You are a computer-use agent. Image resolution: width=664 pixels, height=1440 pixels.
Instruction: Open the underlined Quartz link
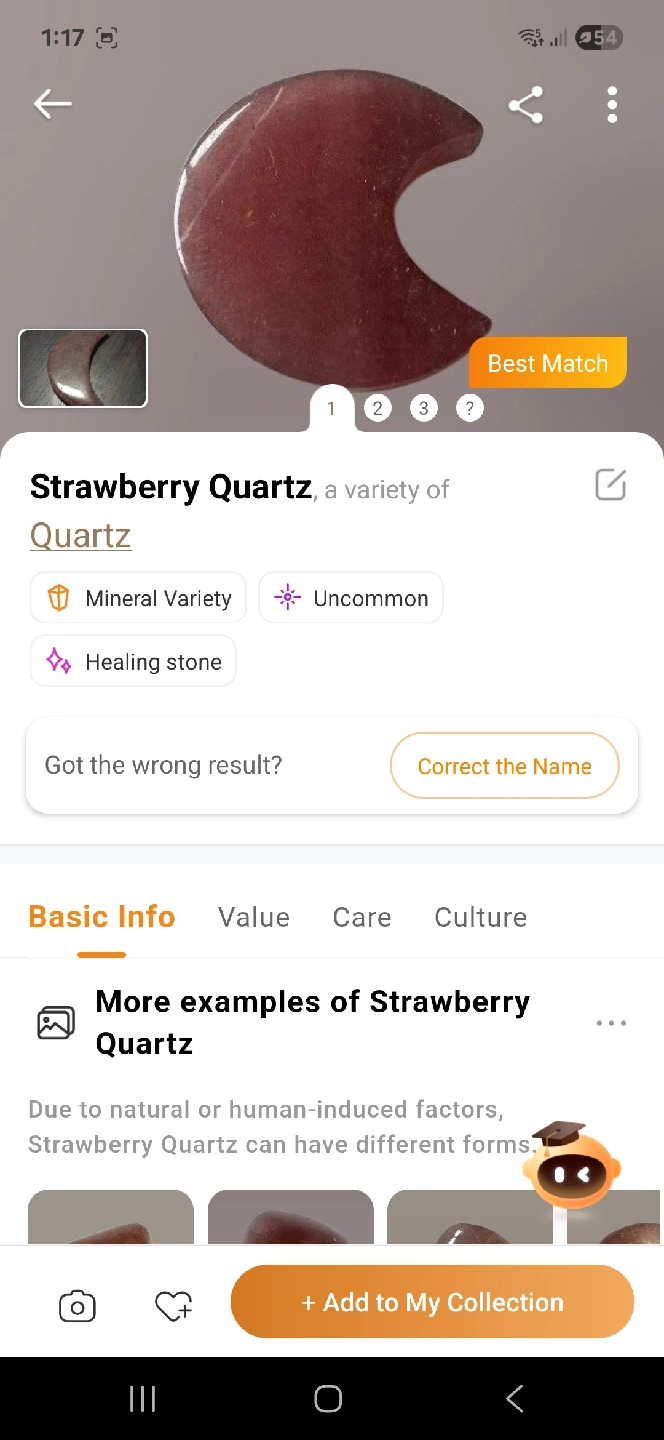point(80,536)
